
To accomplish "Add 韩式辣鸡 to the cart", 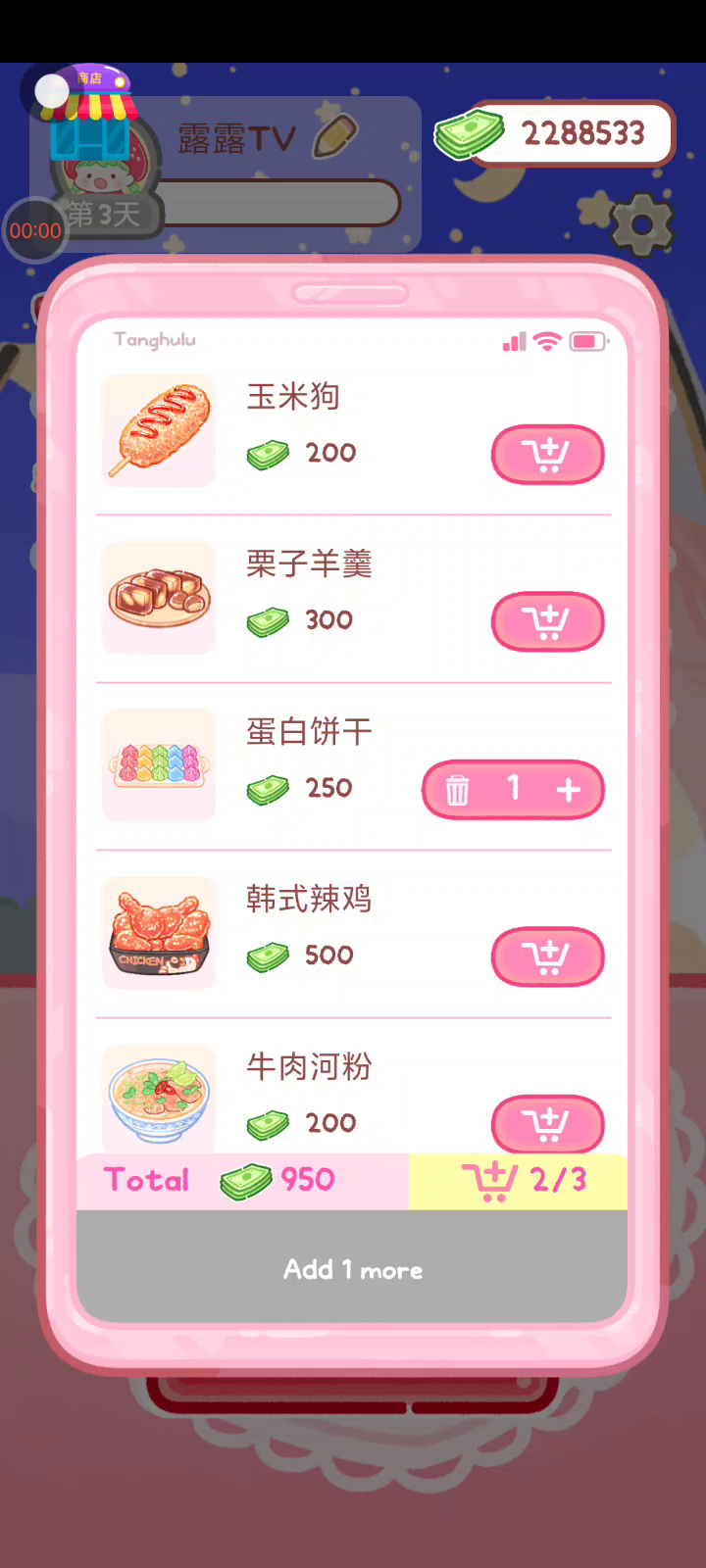I will (547, 957).
